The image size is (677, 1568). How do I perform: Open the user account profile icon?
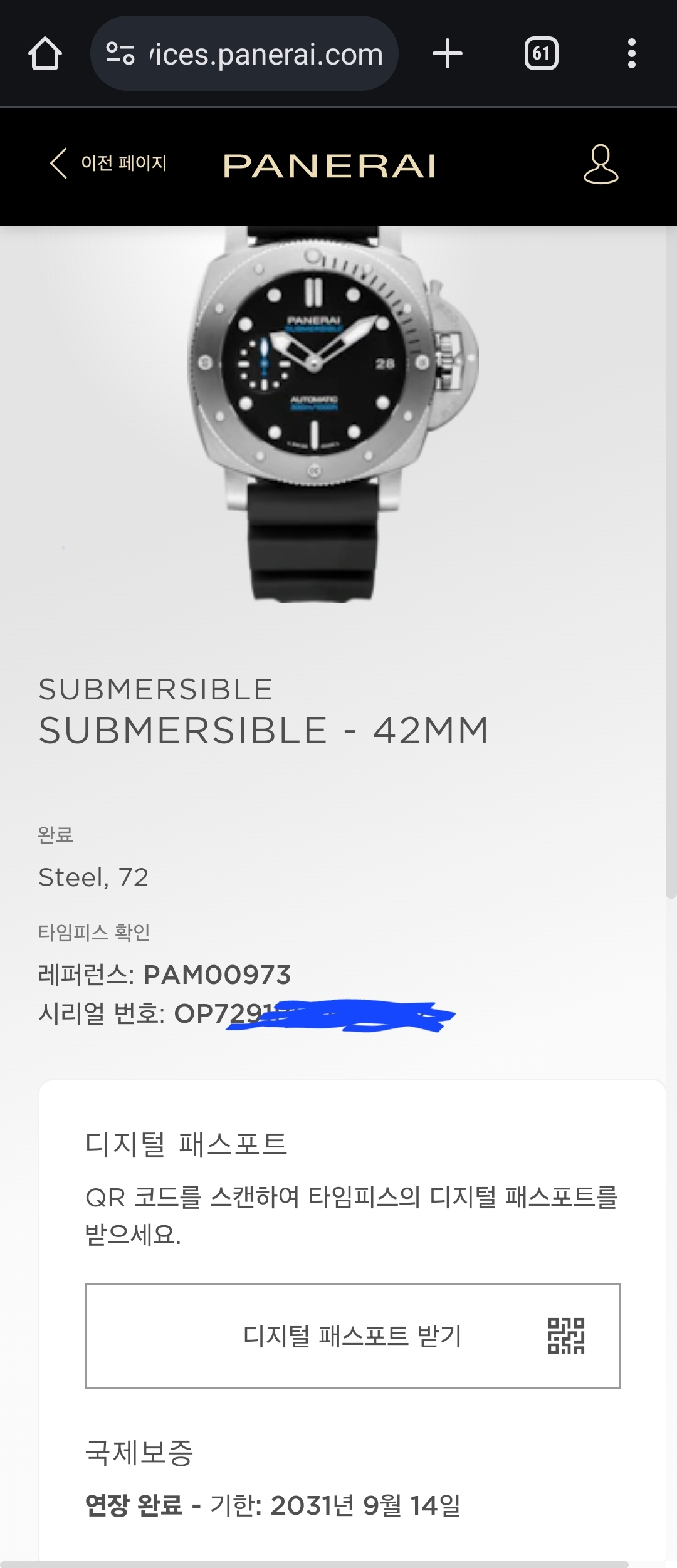tap(601, 164)
